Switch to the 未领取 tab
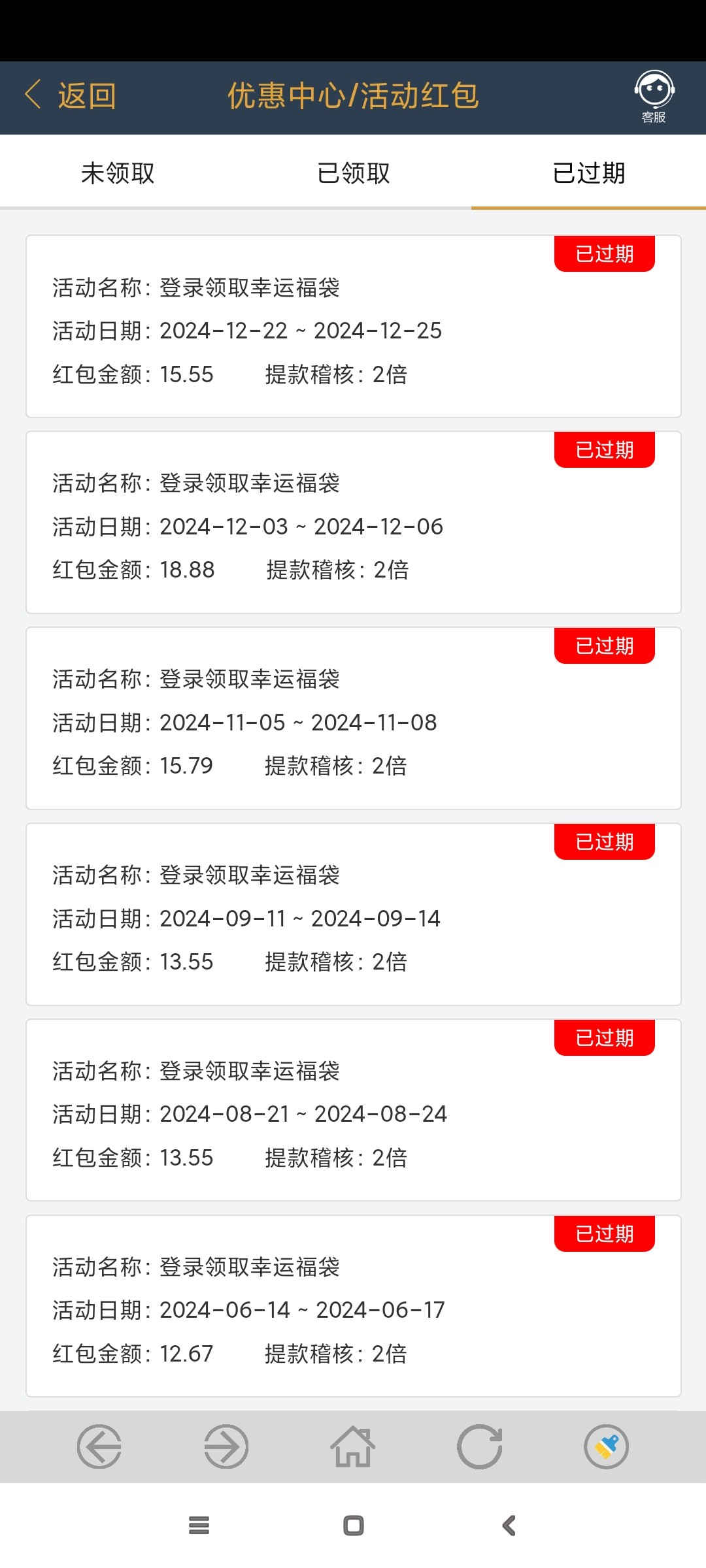 pyautogui.click(x=118, y=173)
